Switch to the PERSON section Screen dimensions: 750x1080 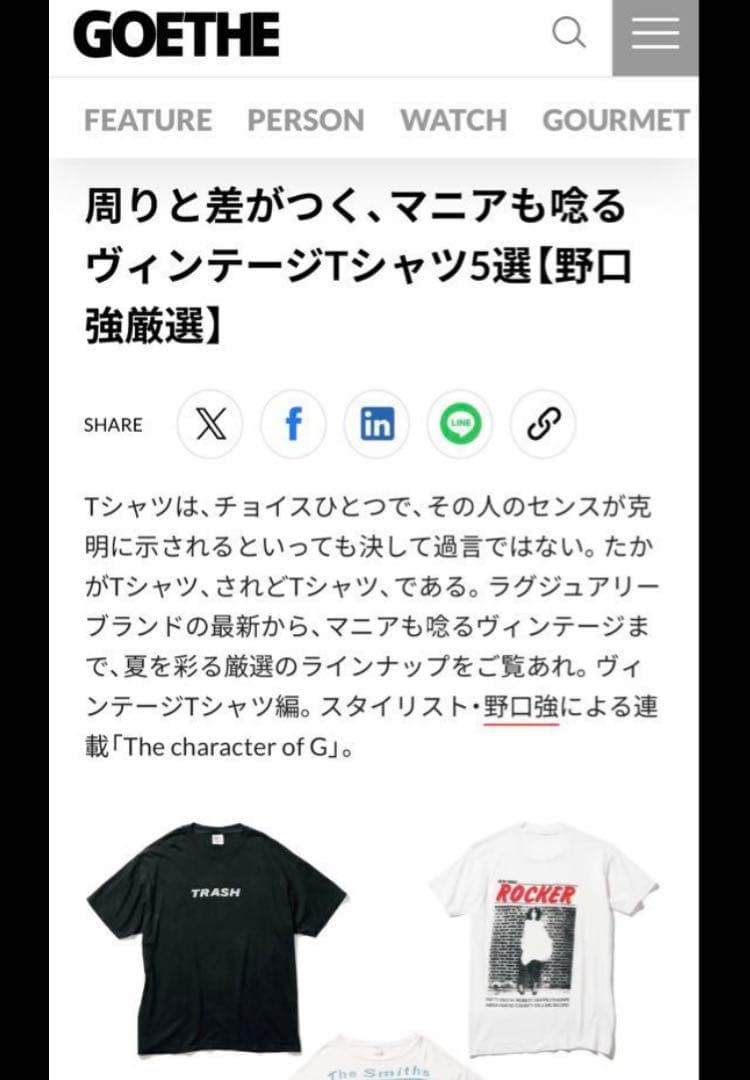click(x=304, y=120)
